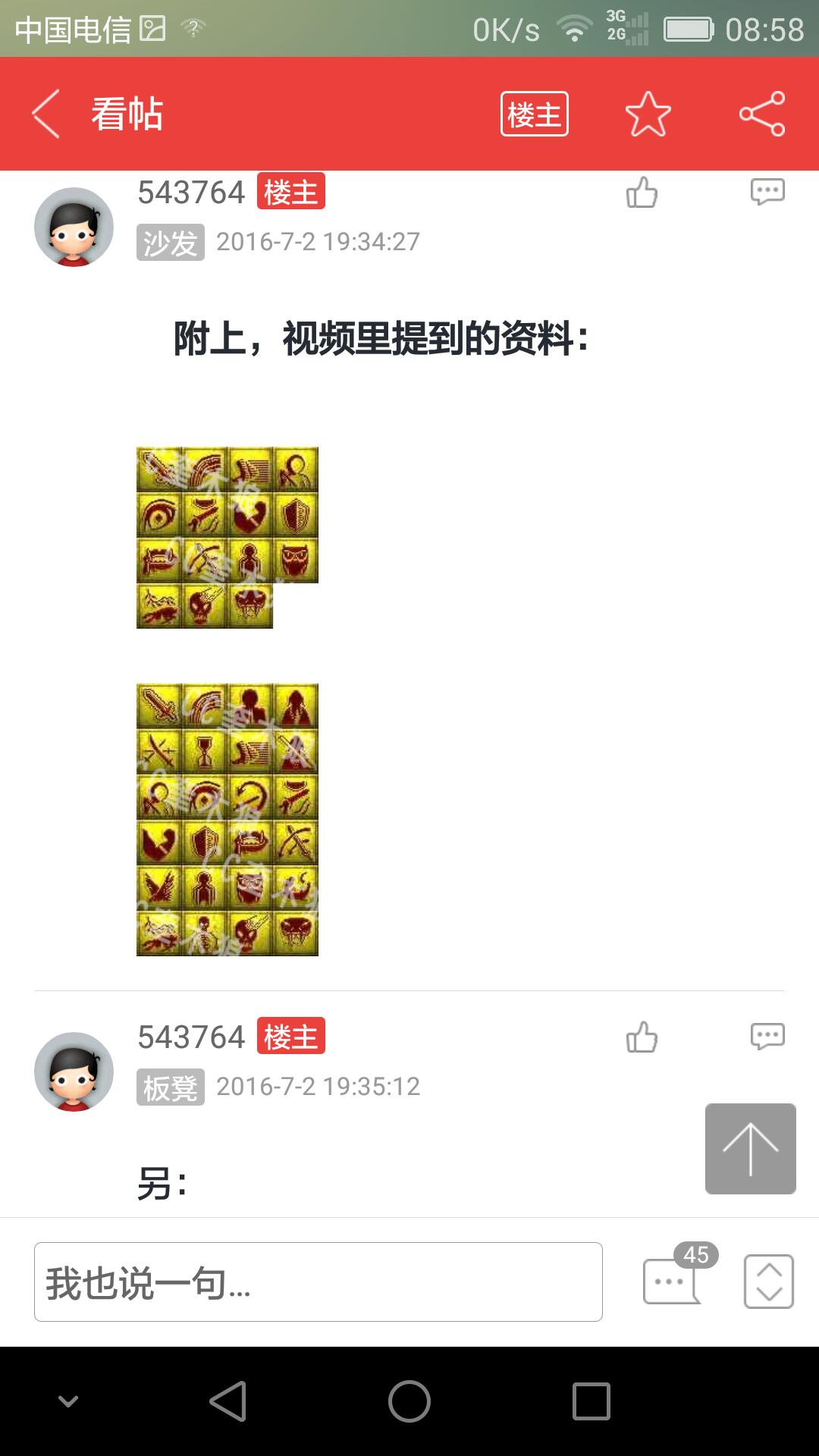Viewport: 819px width, 1456px height.
Task: Favorite this thread with the star icon
Action: click(x=648, y=114)
